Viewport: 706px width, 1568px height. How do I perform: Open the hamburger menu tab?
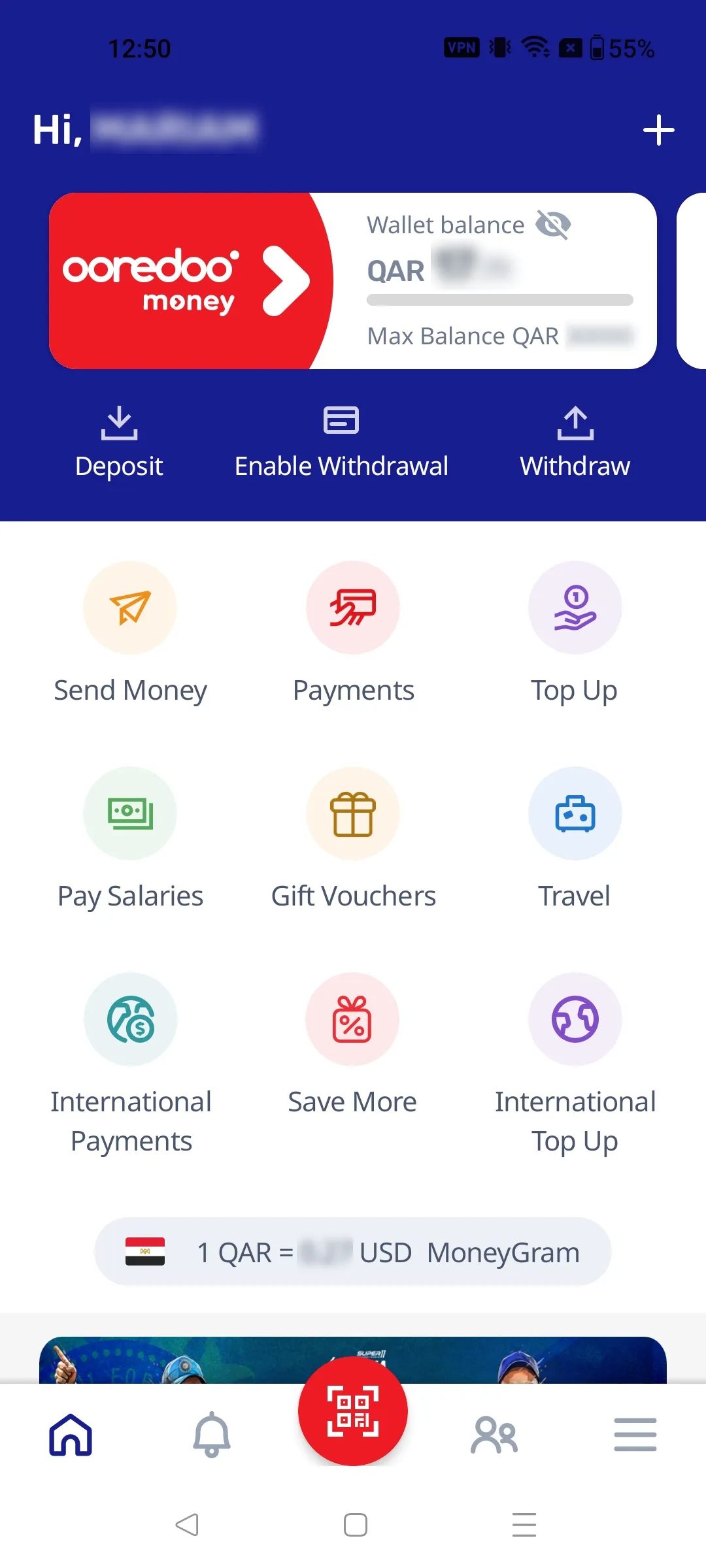click(x=635, y=1435)
